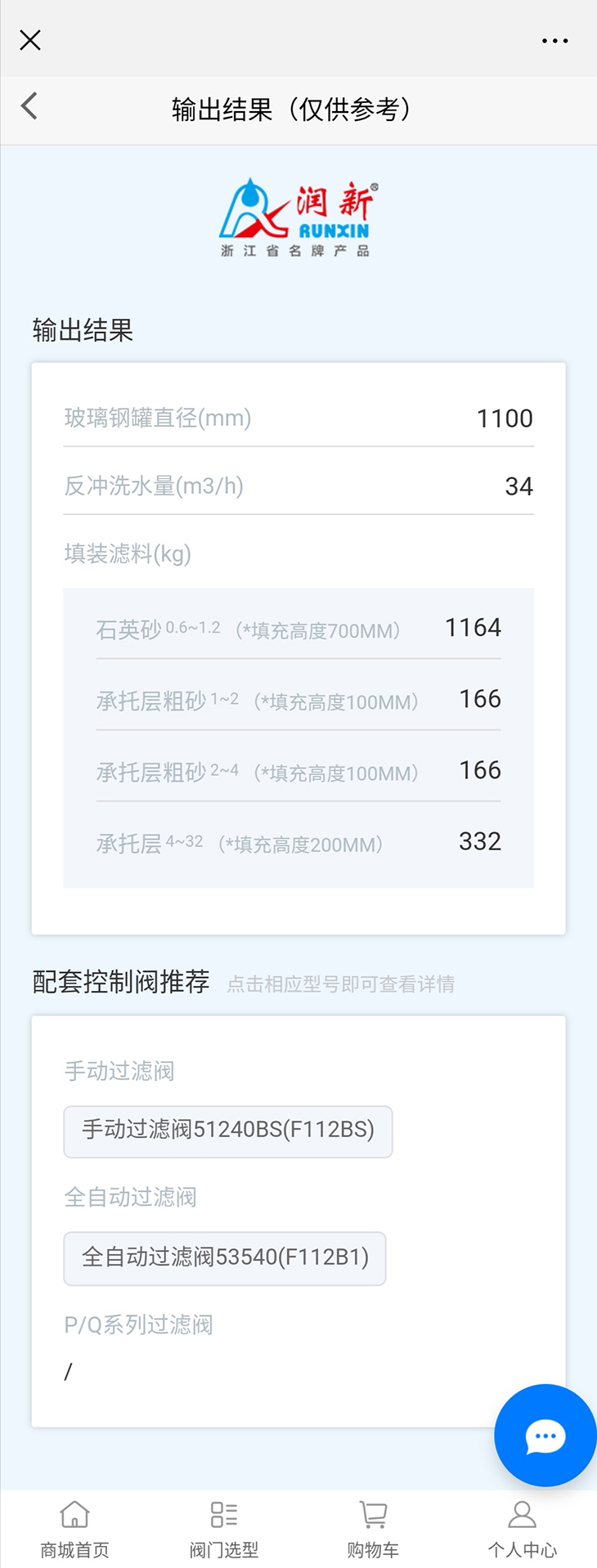Start a chat with the blue bubble button
Screen dimensions: 597x1568
point(545,1436)
